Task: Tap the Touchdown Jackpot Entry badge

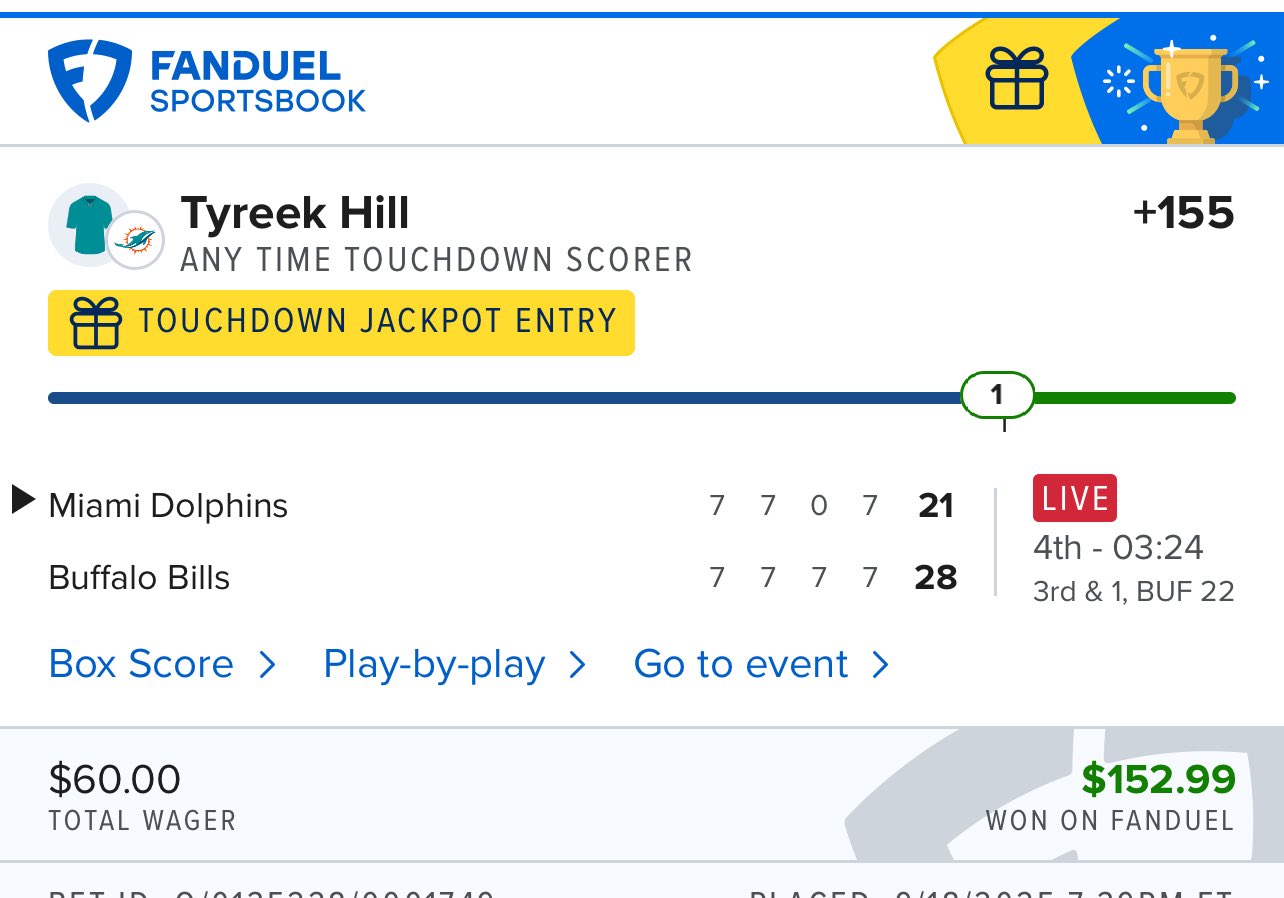Action: [341, 322]
